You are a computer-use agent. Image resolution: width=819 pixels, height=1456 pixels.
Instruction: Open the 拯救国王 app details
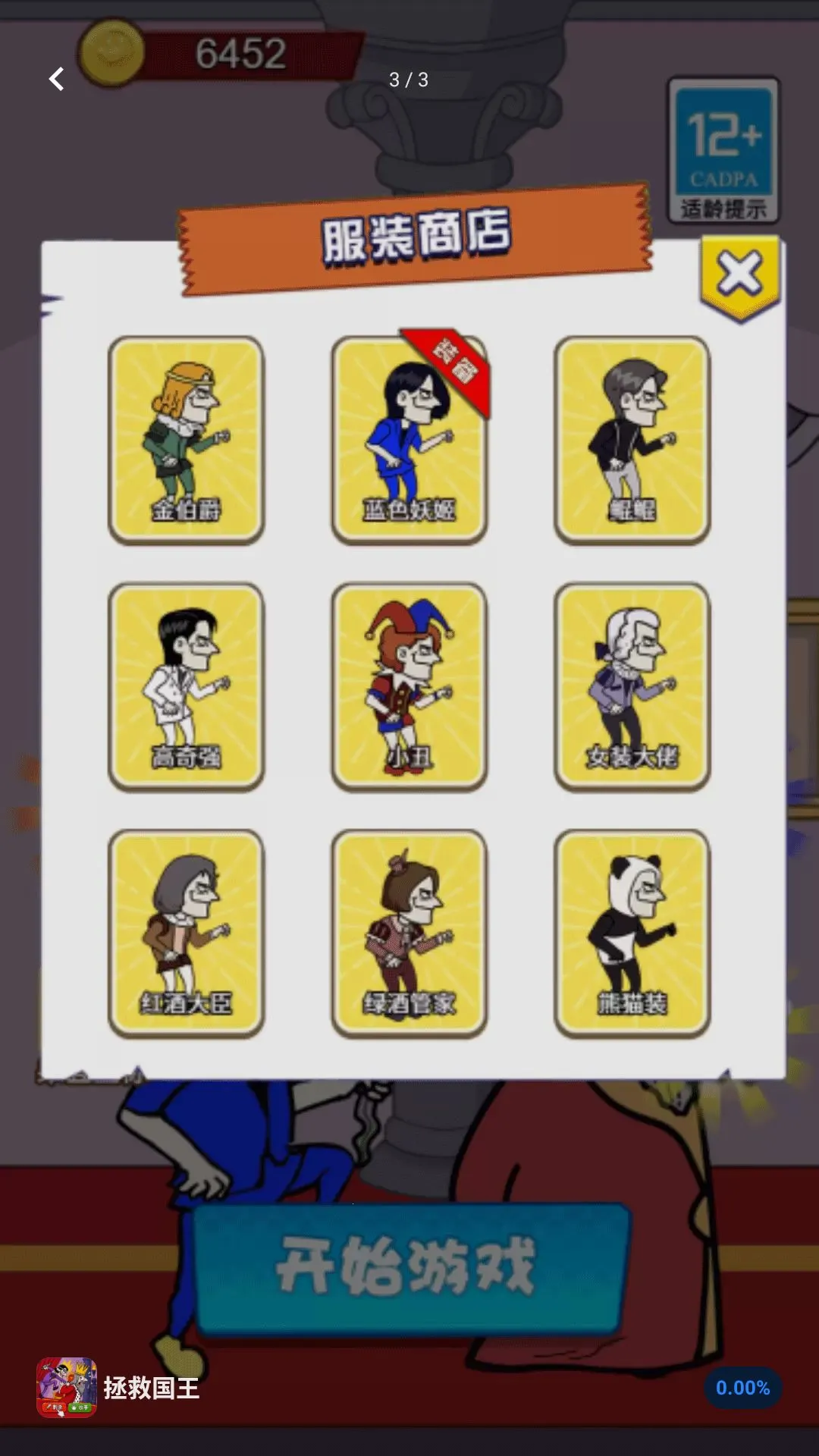point(118,1388)
